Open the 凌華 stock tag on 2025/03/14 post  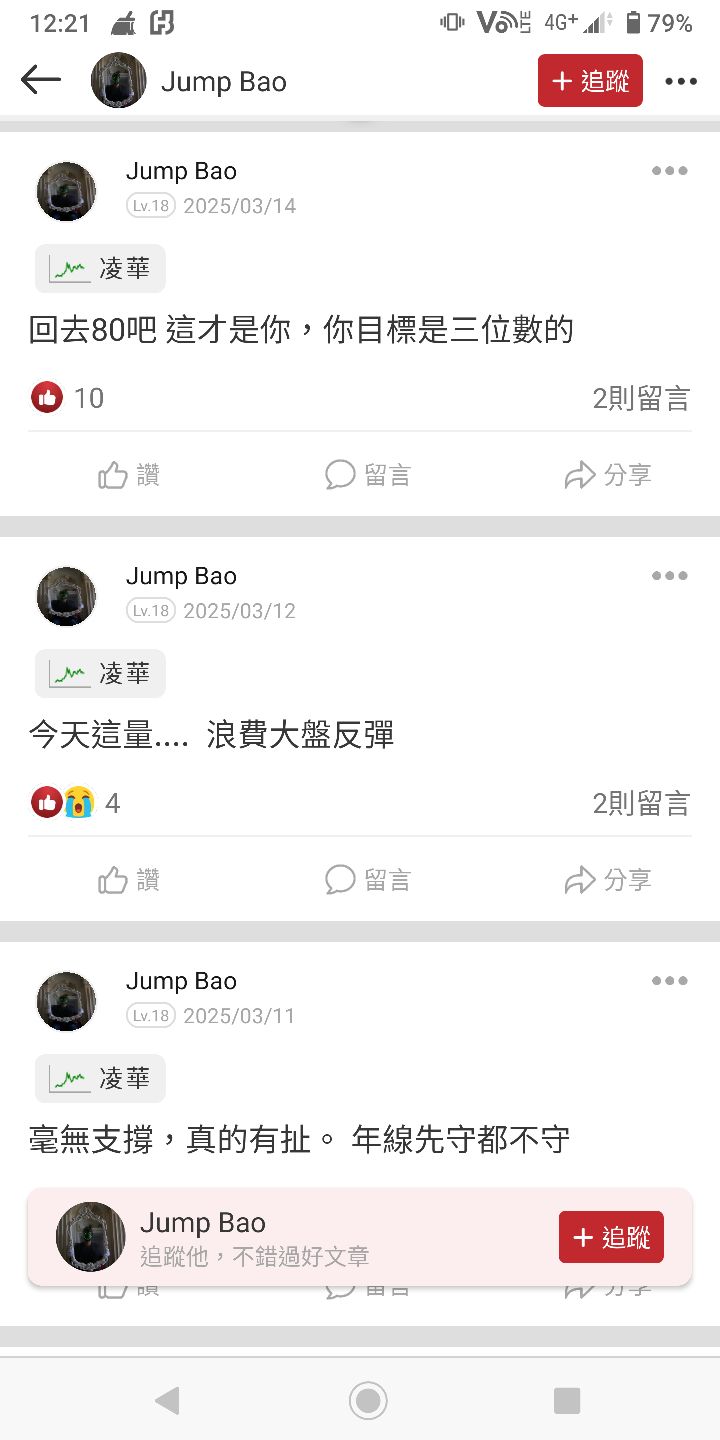[x=100, y=269]
